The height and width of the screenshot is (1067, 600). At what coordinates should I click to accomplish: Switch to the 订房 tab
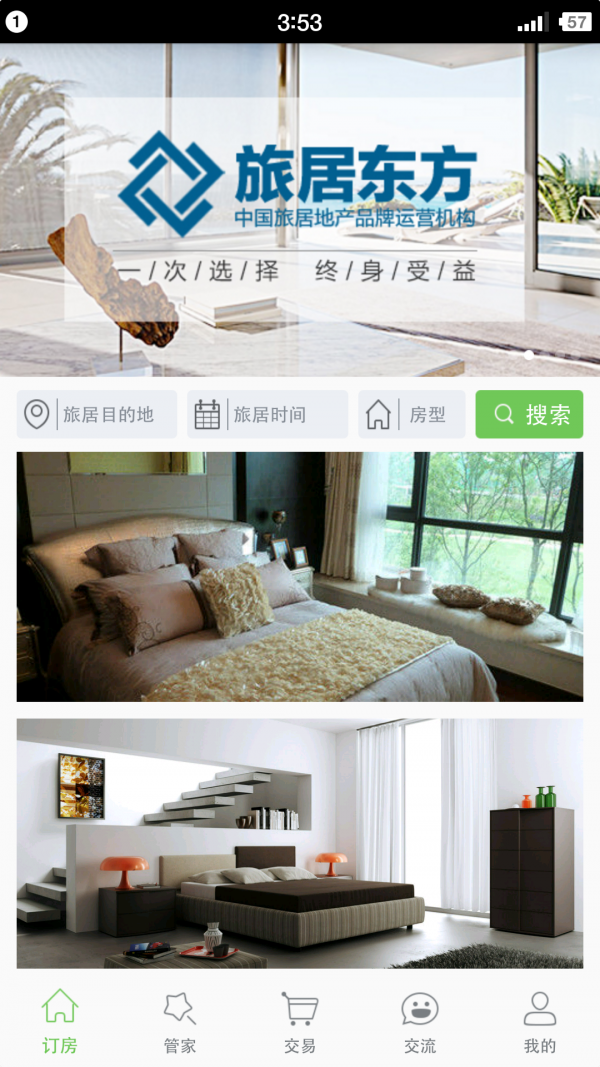(x=60, y=1021)
